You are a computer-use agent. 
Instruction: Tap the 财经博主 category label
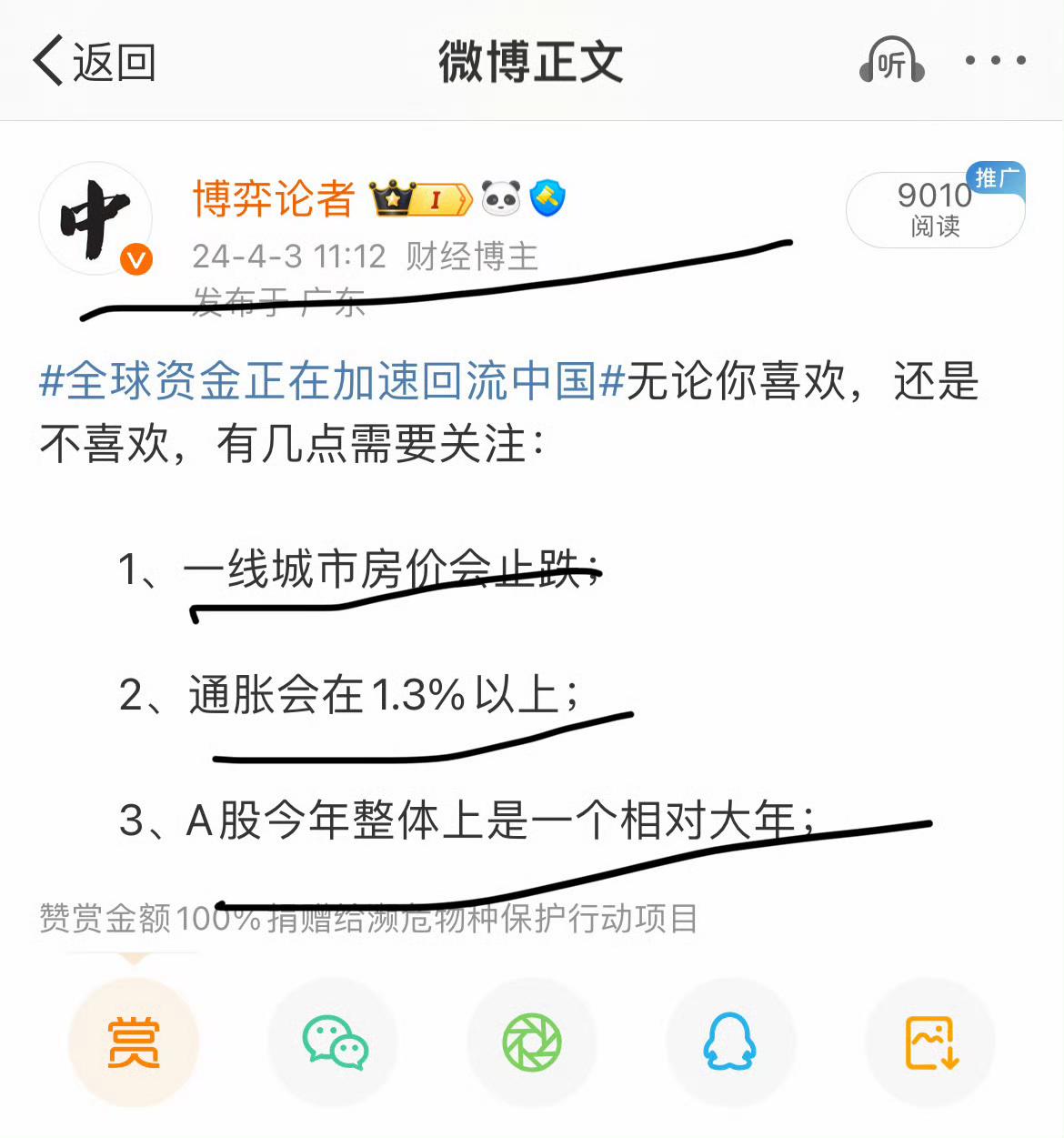point(469,257)
